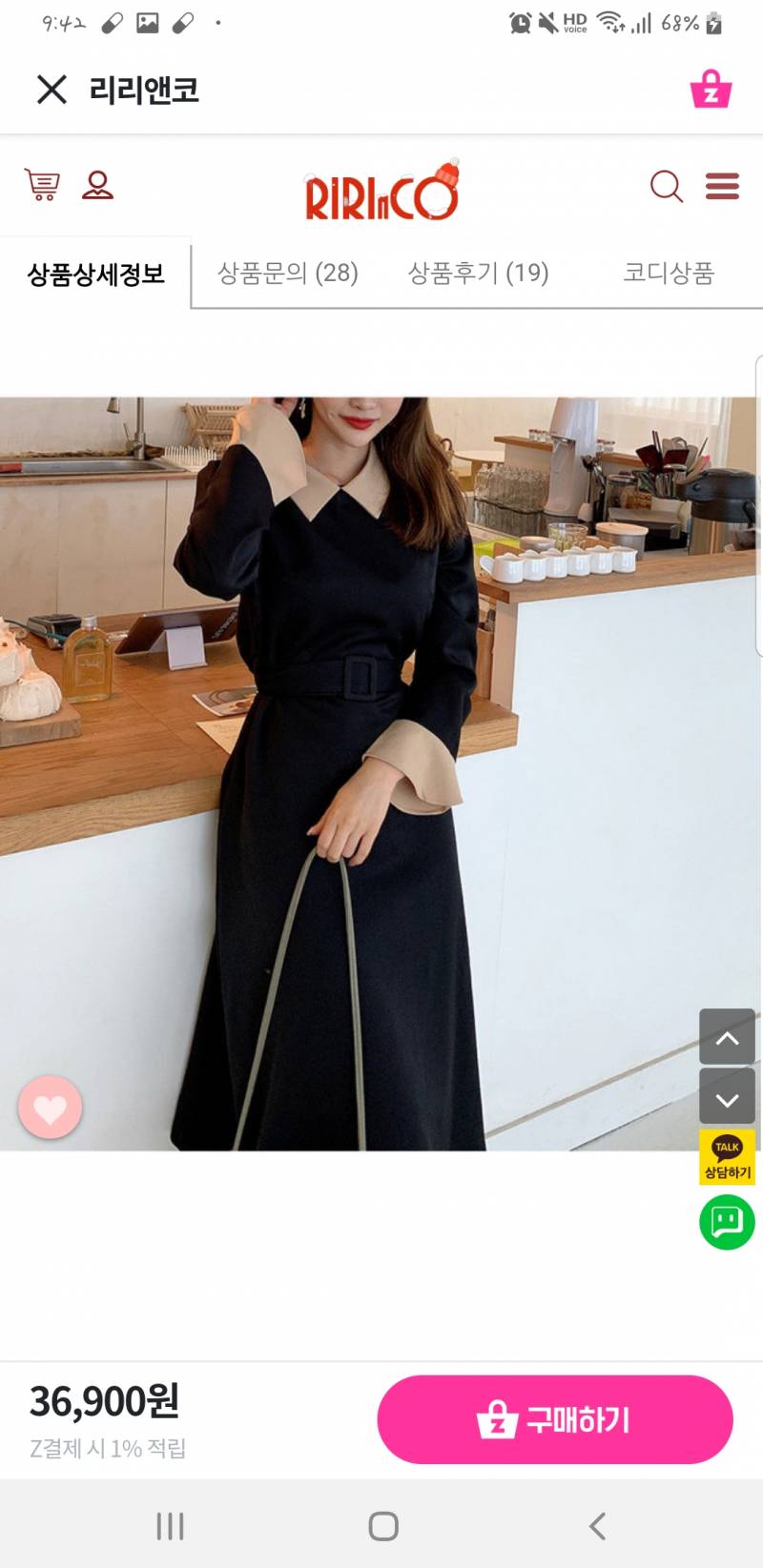This screenshot has width=763, height=1568.
Task: Open my account profile
Action: coord(97,184)
